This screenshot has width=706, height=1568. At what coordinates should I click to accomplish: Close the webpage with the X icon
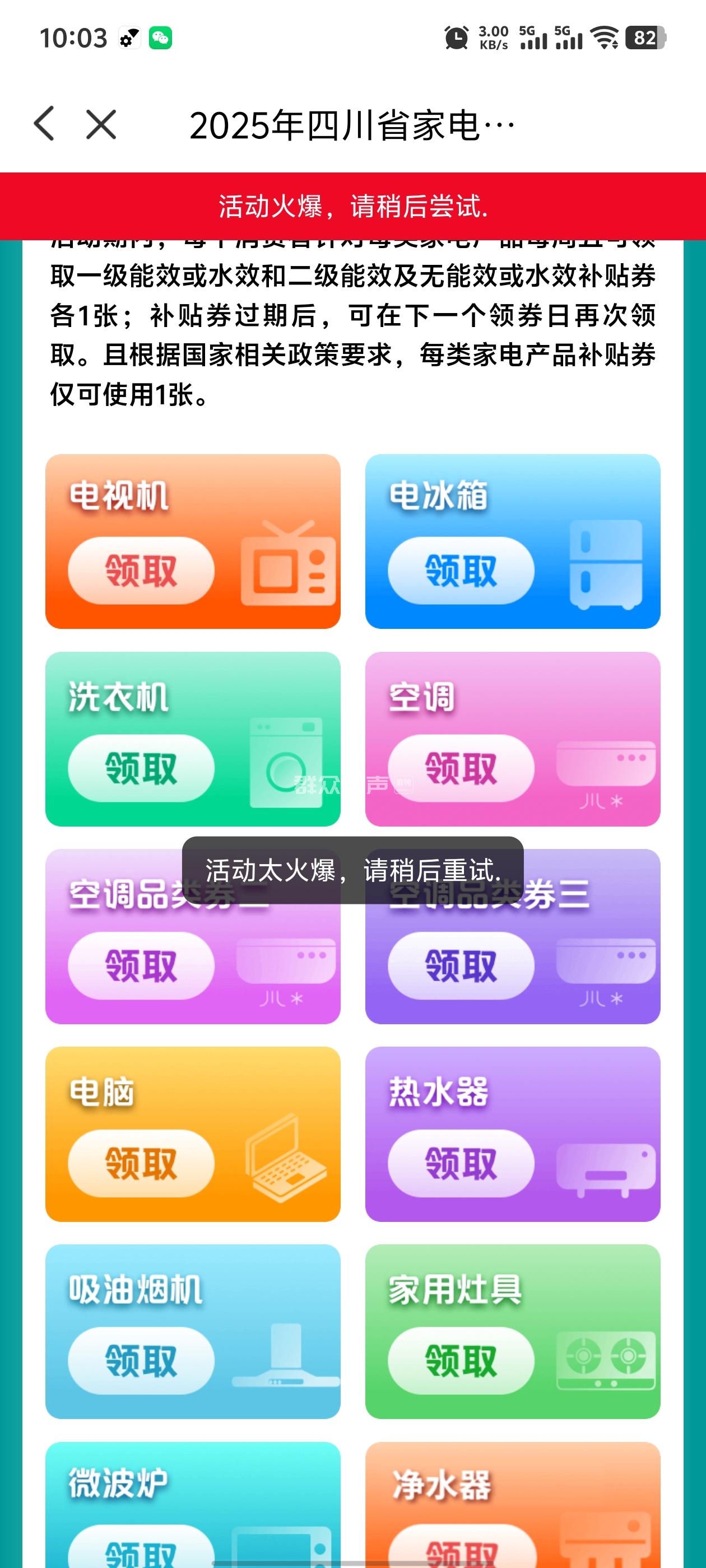[101, 124]
